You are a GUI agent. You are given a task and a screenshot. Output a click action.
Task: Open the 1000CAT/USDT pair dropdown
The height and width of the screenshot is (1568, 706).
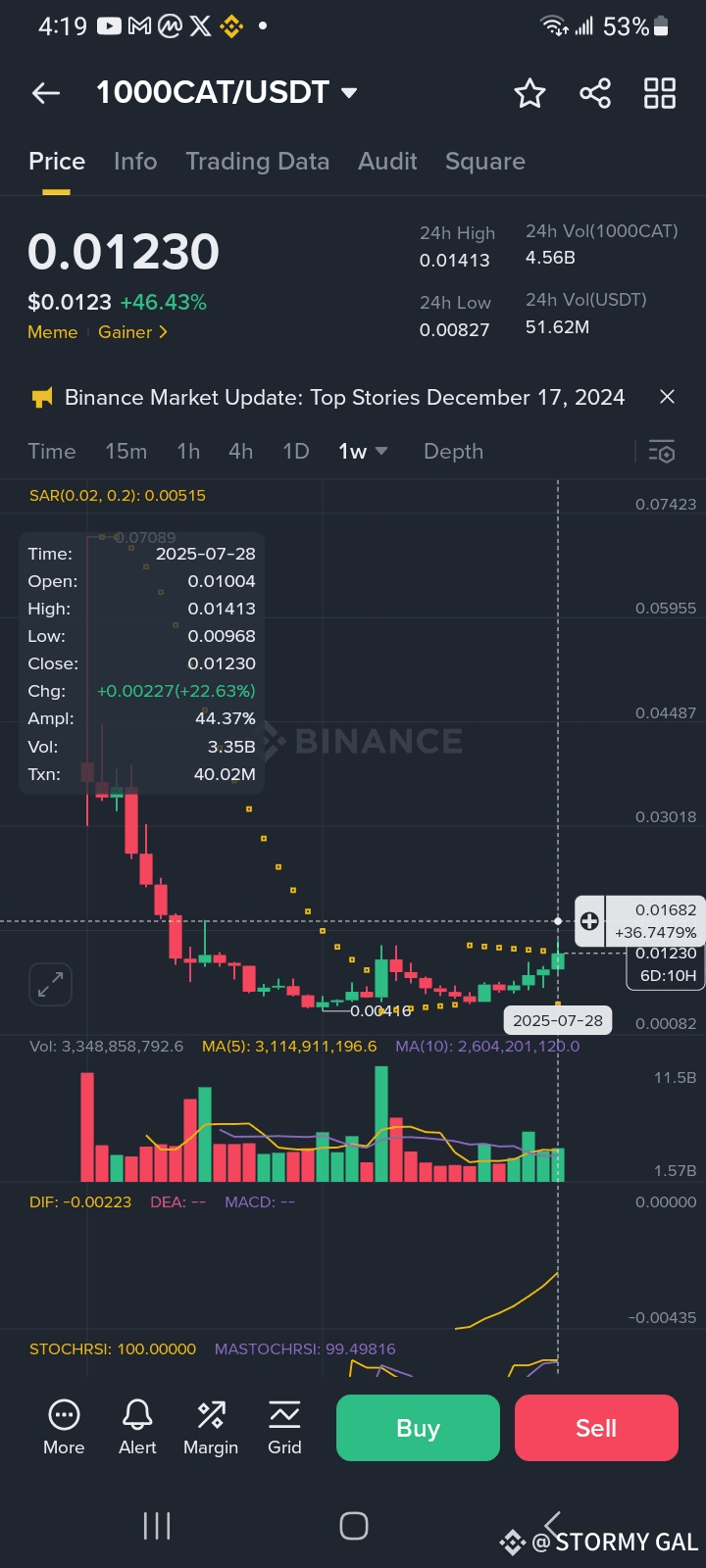(x=227, y=93)
